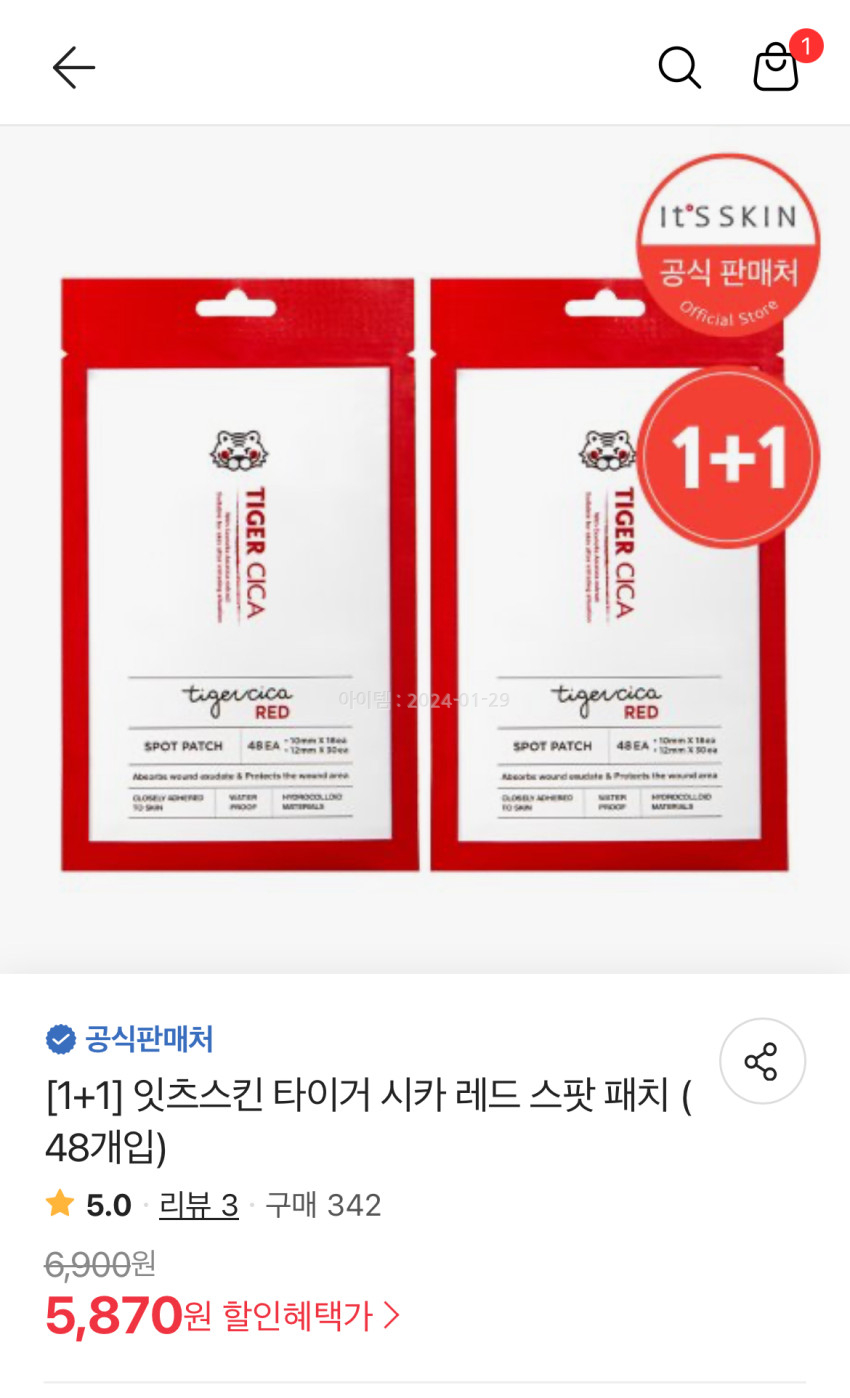
Task: Go back to the previous page
Action: pos(73,68)
